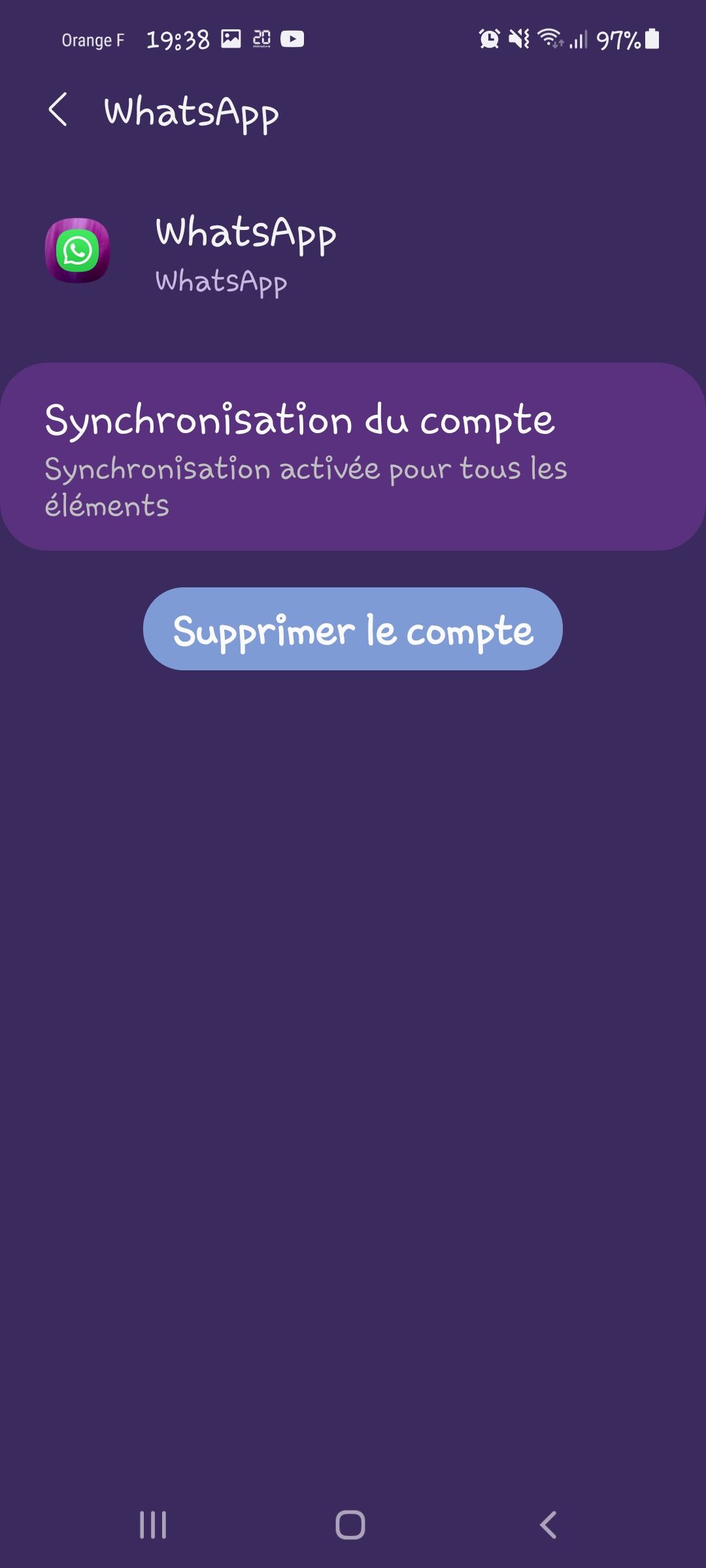The image size is (706, 1568).
Task: Tap the cellular signal strength icon
Action: point(578,41)
